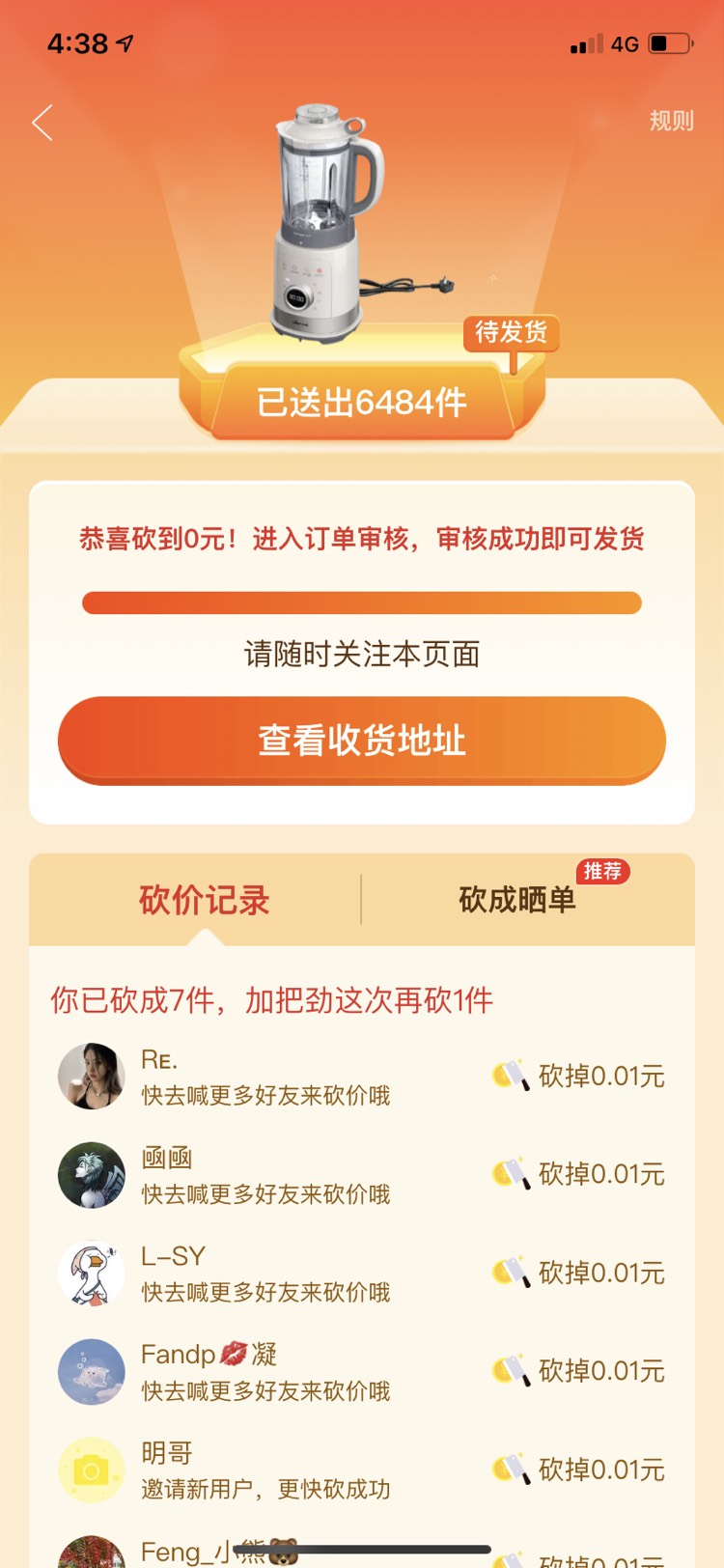The height and width of the screenshot is (1568, 724).
Task: Go back using the top-left arrow
Action: pyautogui.click(x=42, y=123)
